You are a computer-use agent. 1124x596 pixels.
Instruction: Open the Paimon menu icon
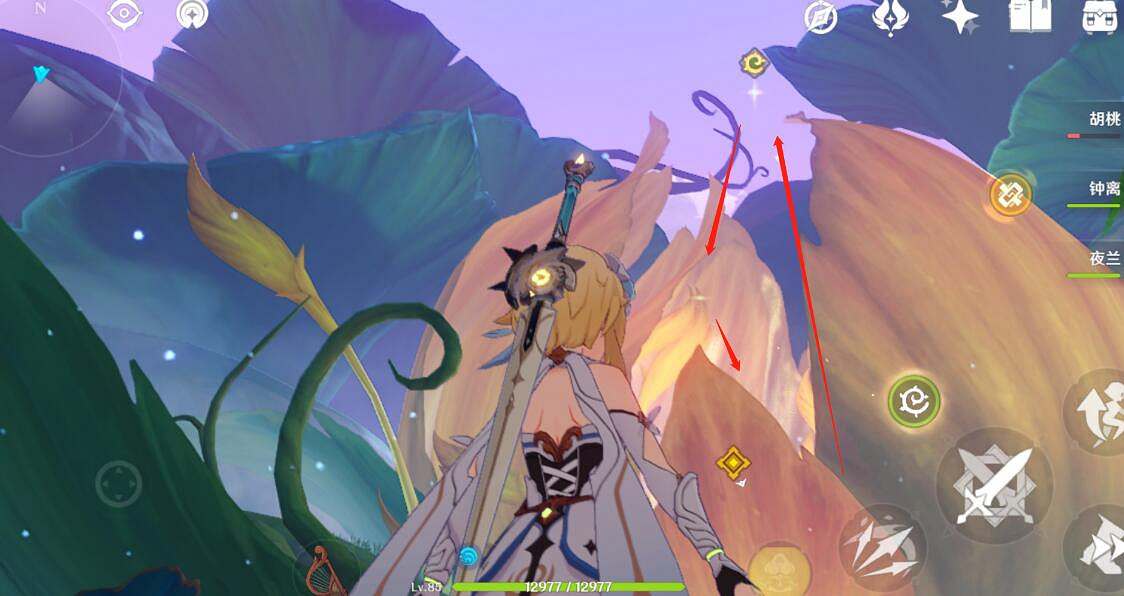coord(126,14)
